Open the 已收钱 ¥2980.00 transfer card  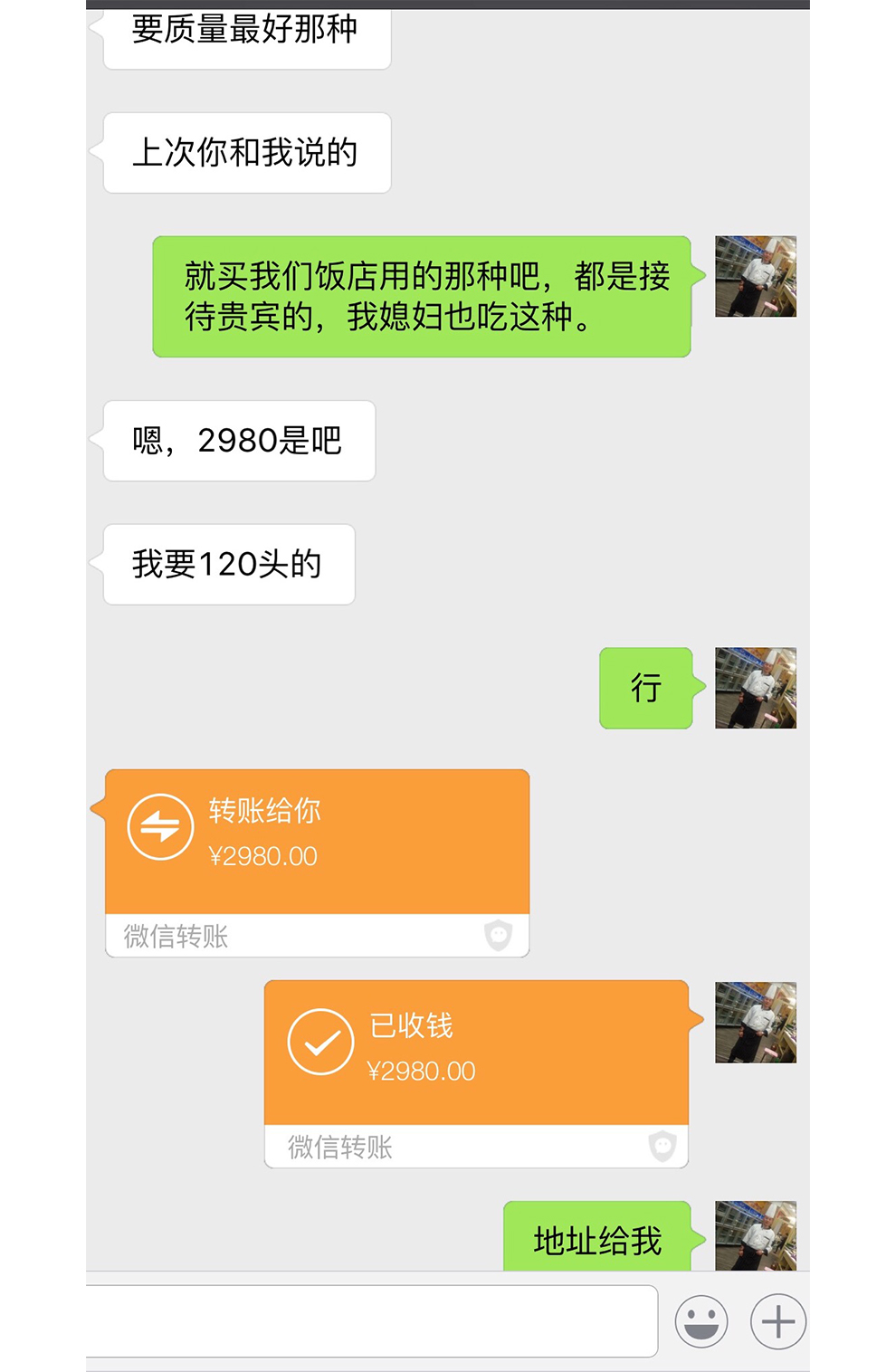(476, 1053)
